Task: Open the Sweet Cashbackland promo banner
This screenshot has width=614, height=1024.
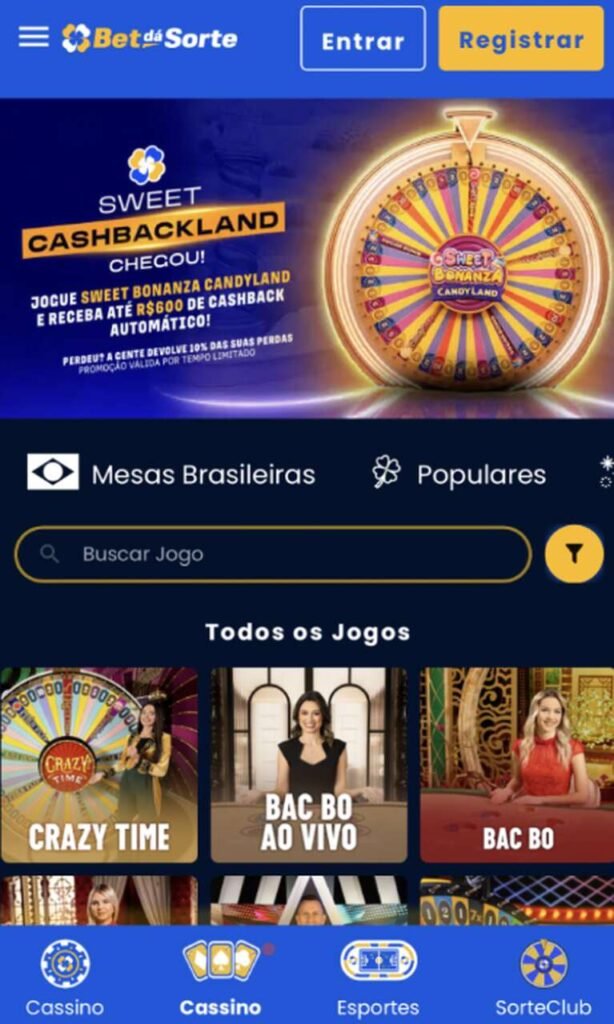Action: 307,258
